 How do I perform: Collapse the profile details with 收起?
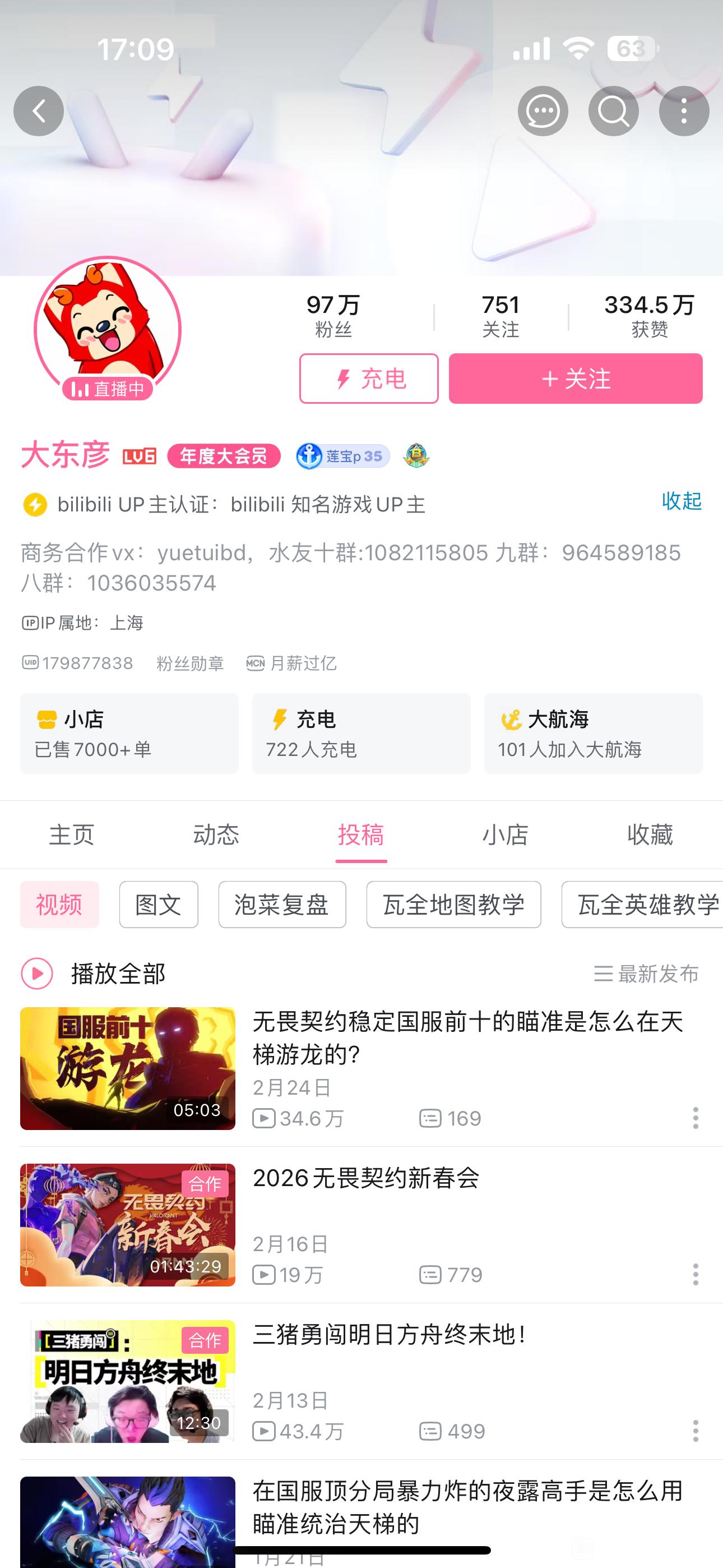(x=681, y=501)
